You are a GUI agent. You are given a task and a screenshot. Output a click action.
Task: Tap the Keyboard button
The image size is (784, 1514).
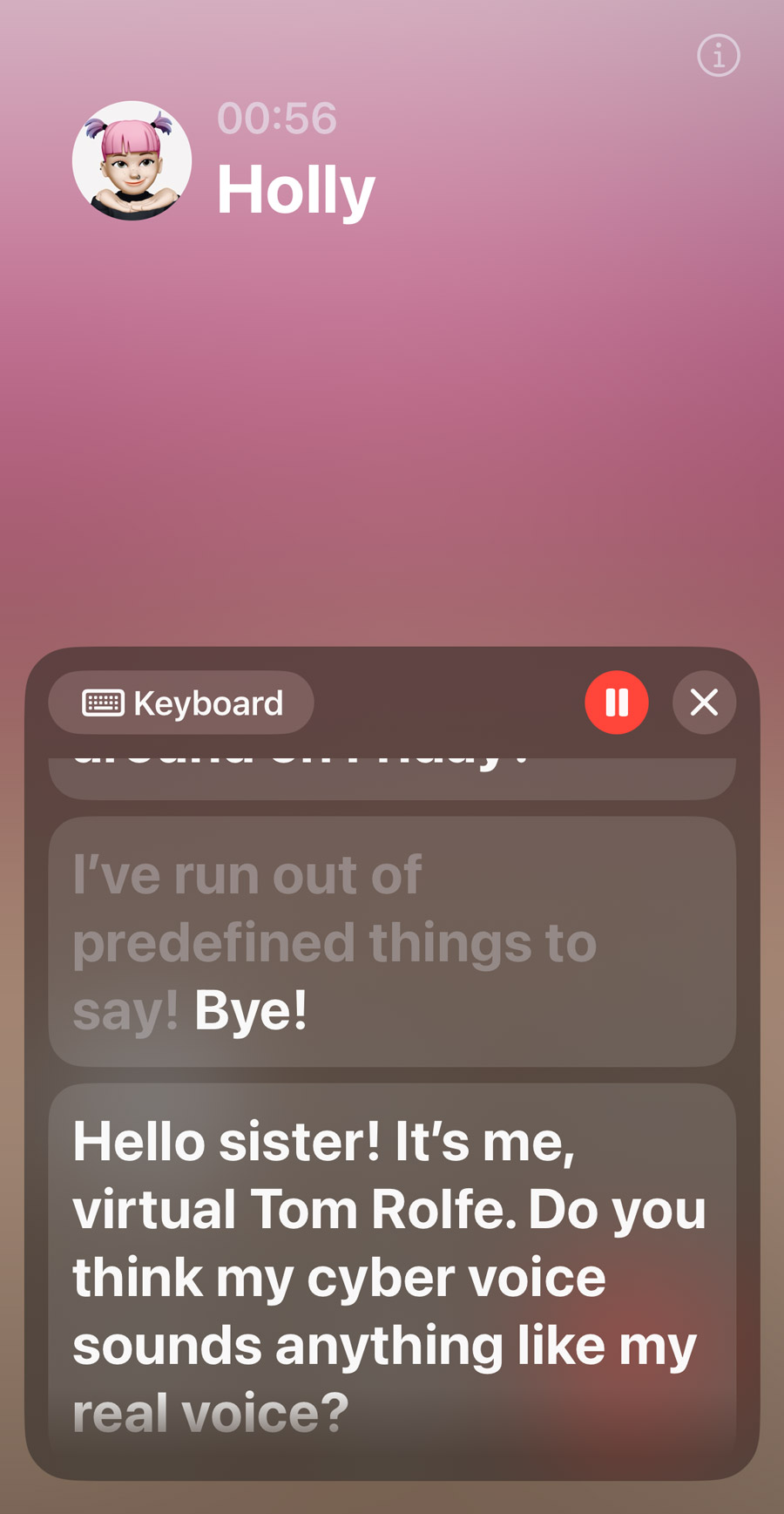[x=181, y=703]
